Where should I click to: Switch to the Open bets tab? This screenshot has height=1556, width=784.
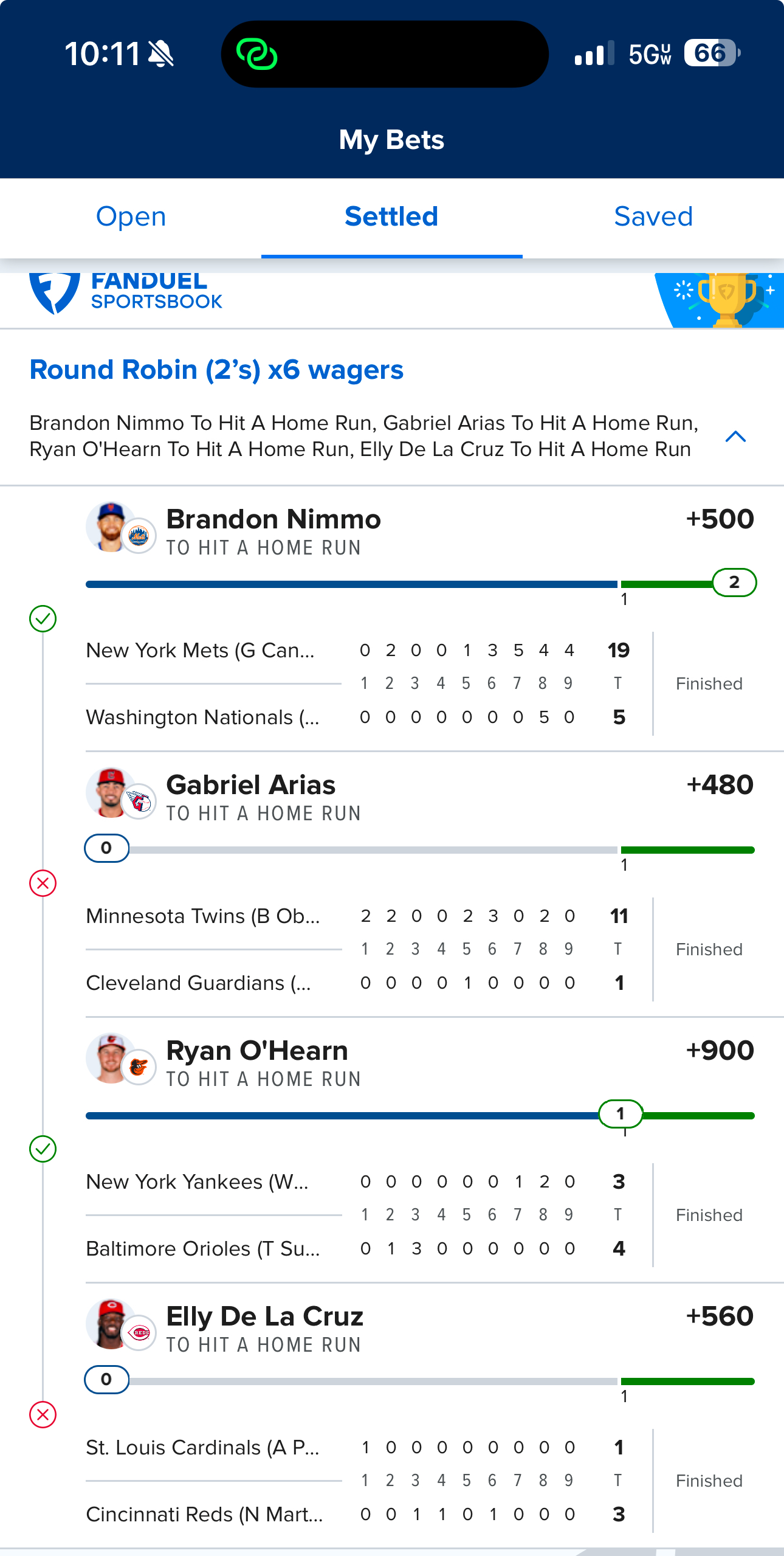tap(131, 217)
